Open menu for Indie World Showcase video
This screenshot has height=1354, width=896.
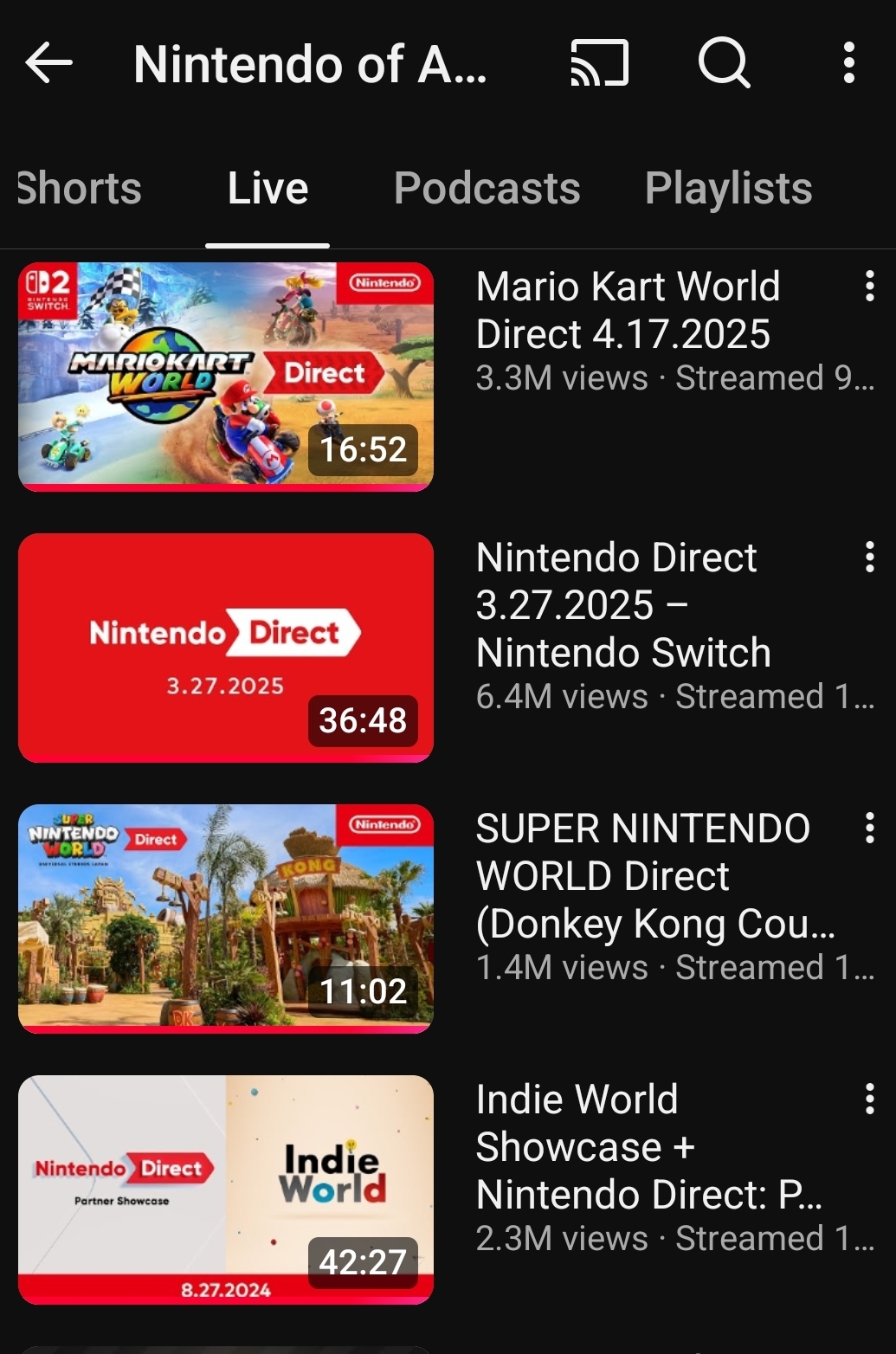click(x=869, y=1099)
